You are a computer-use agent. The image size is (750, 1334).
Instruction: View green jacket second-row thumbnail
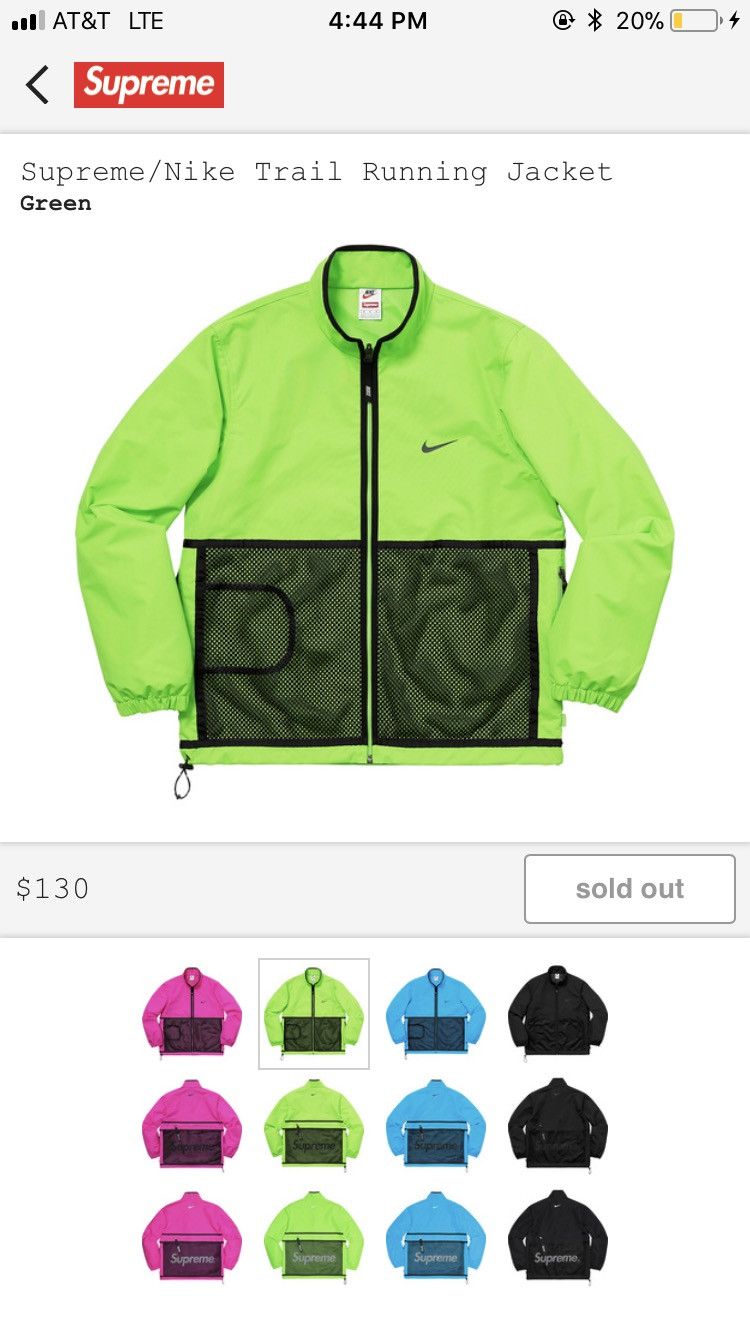[x=314, y=1125]
